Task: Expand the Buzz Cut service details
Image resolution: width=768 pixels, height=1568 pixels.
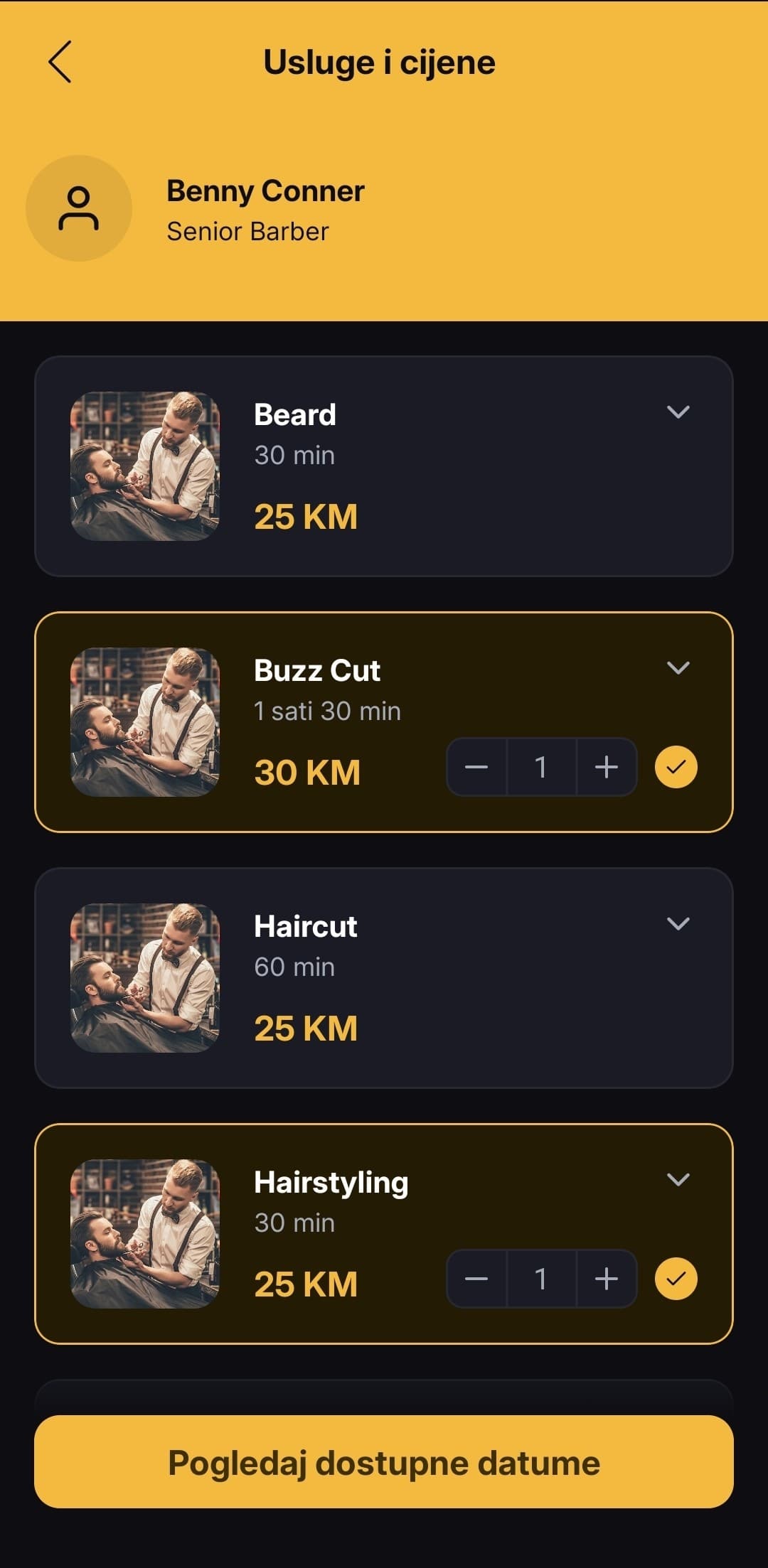Action: [678, 668]
